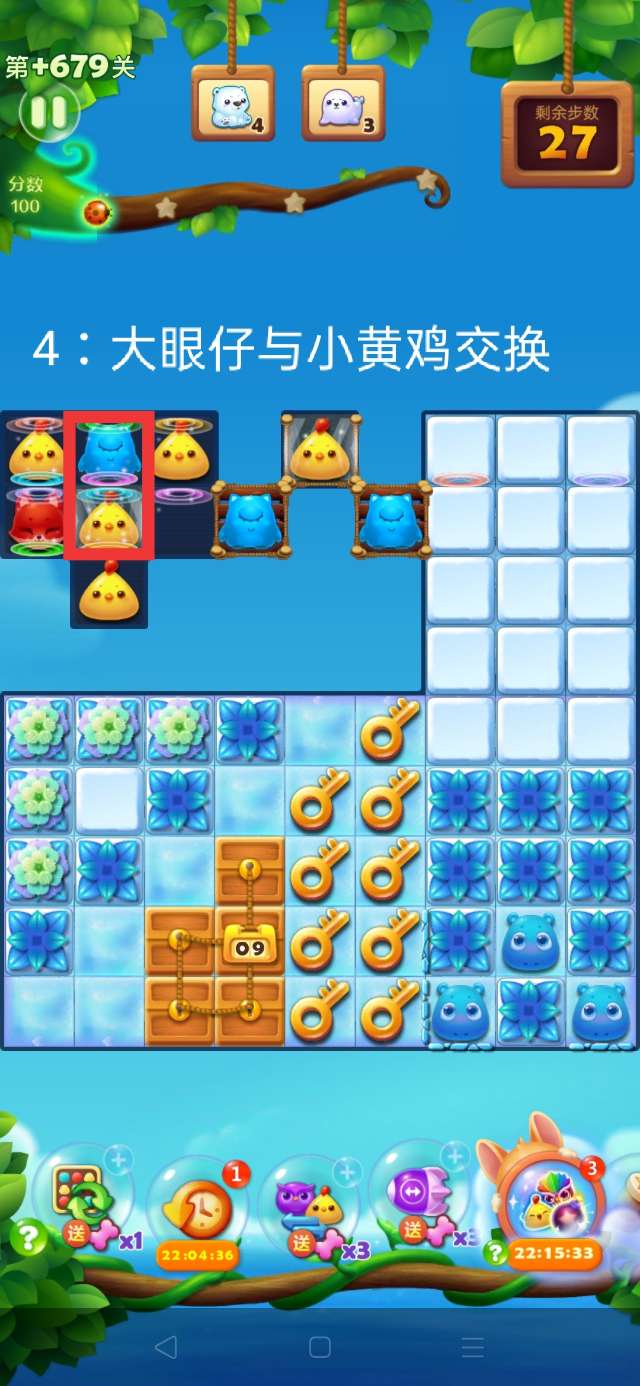Viewport: 640px width, 1386px height.
Task: Pause the game
Action: coord(47,112)
